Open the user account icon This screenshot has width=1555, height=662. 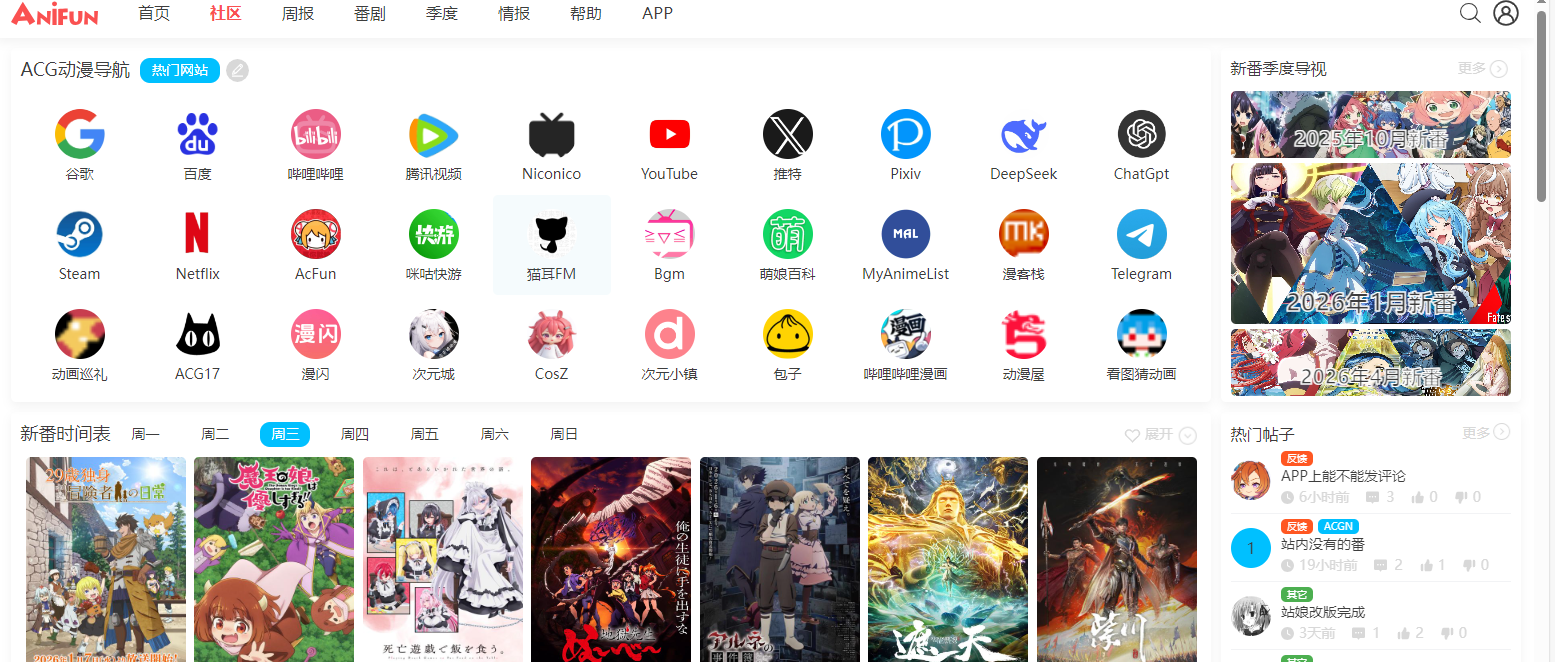click(1505, 13)
